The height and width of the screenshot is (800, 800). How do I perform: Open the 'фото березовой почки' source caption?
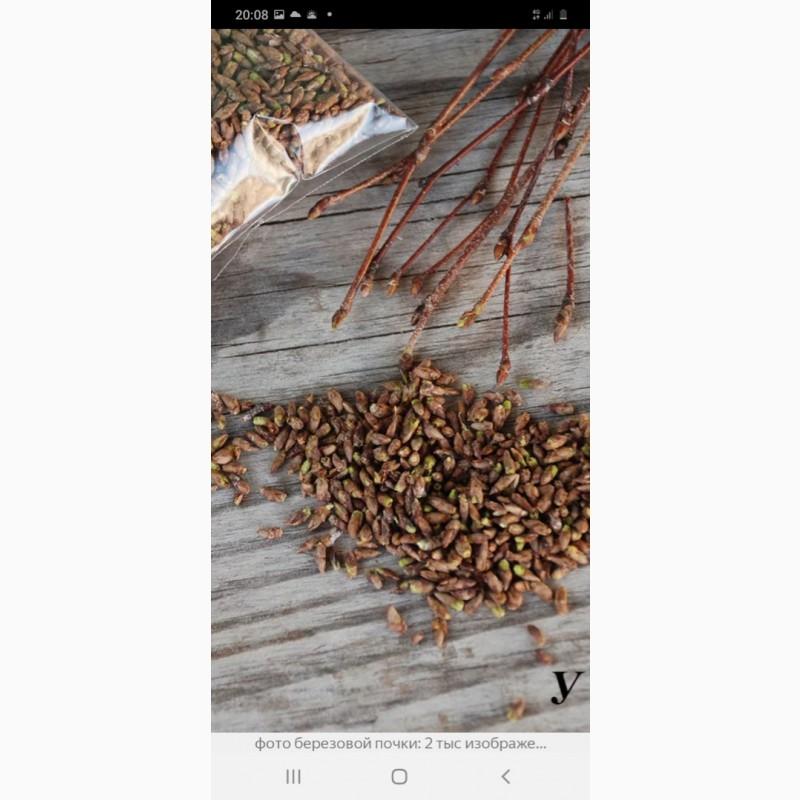(400, 743)
